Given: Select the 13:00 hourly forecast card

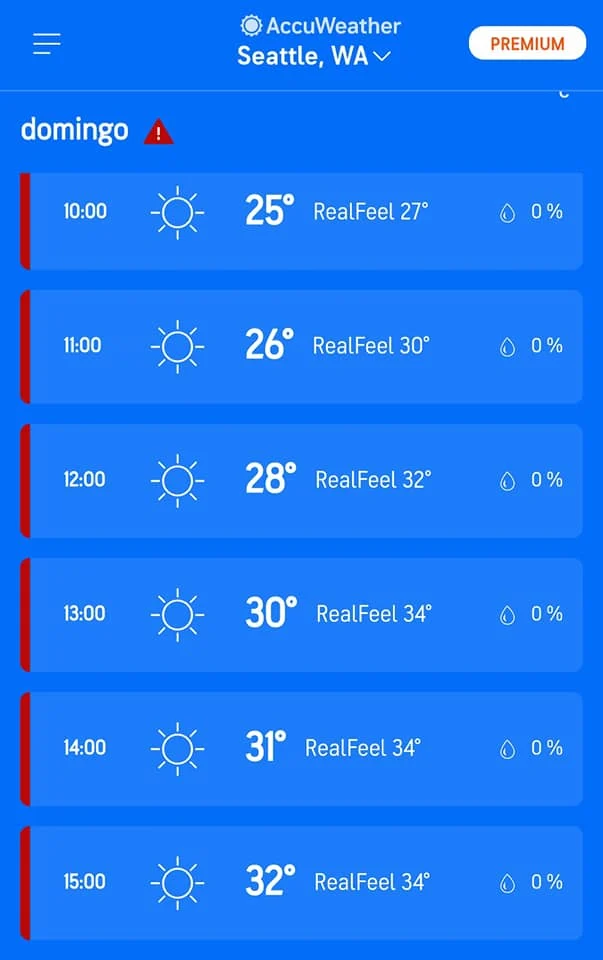Looking at the screenshot, I should (x=302, y=614).
